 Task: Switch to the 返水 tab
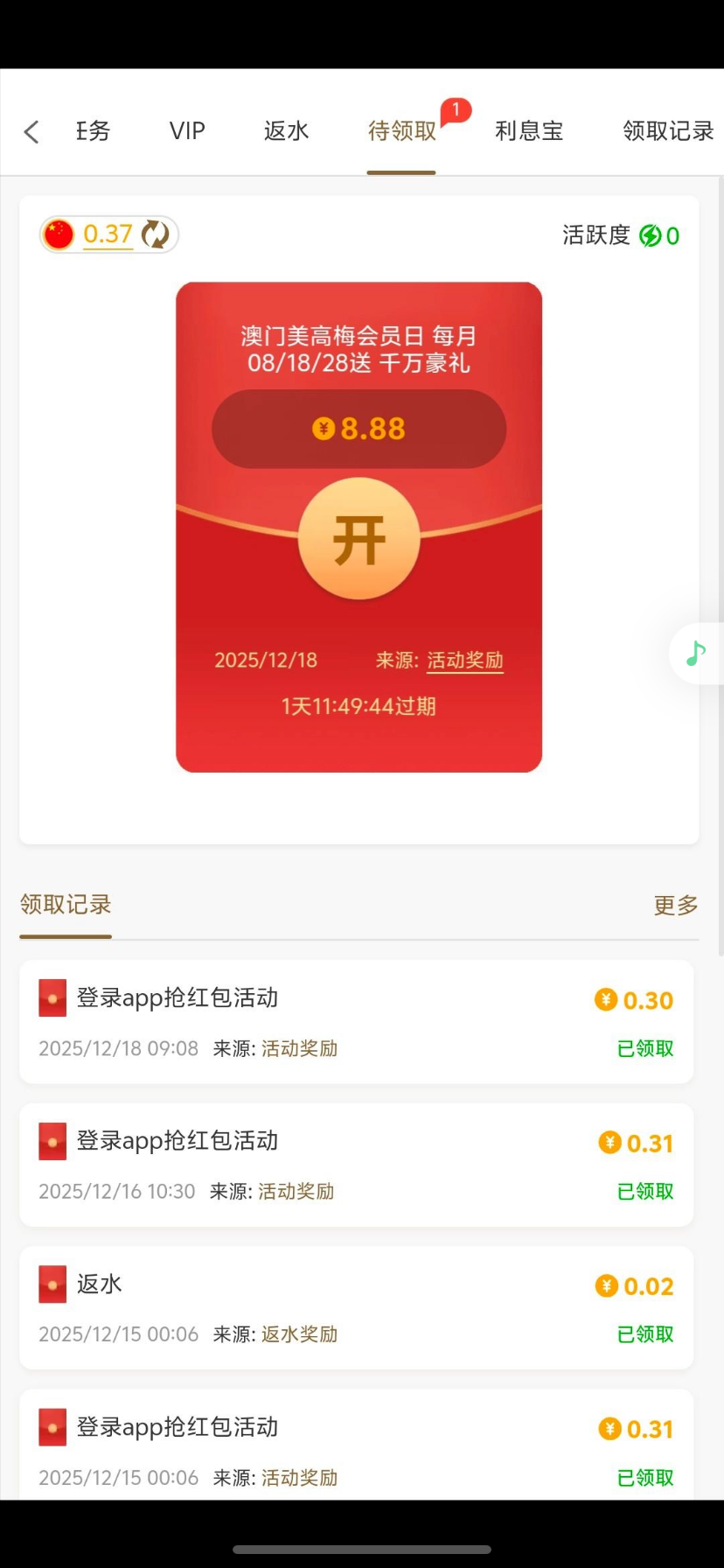click(x=286, y=131)
